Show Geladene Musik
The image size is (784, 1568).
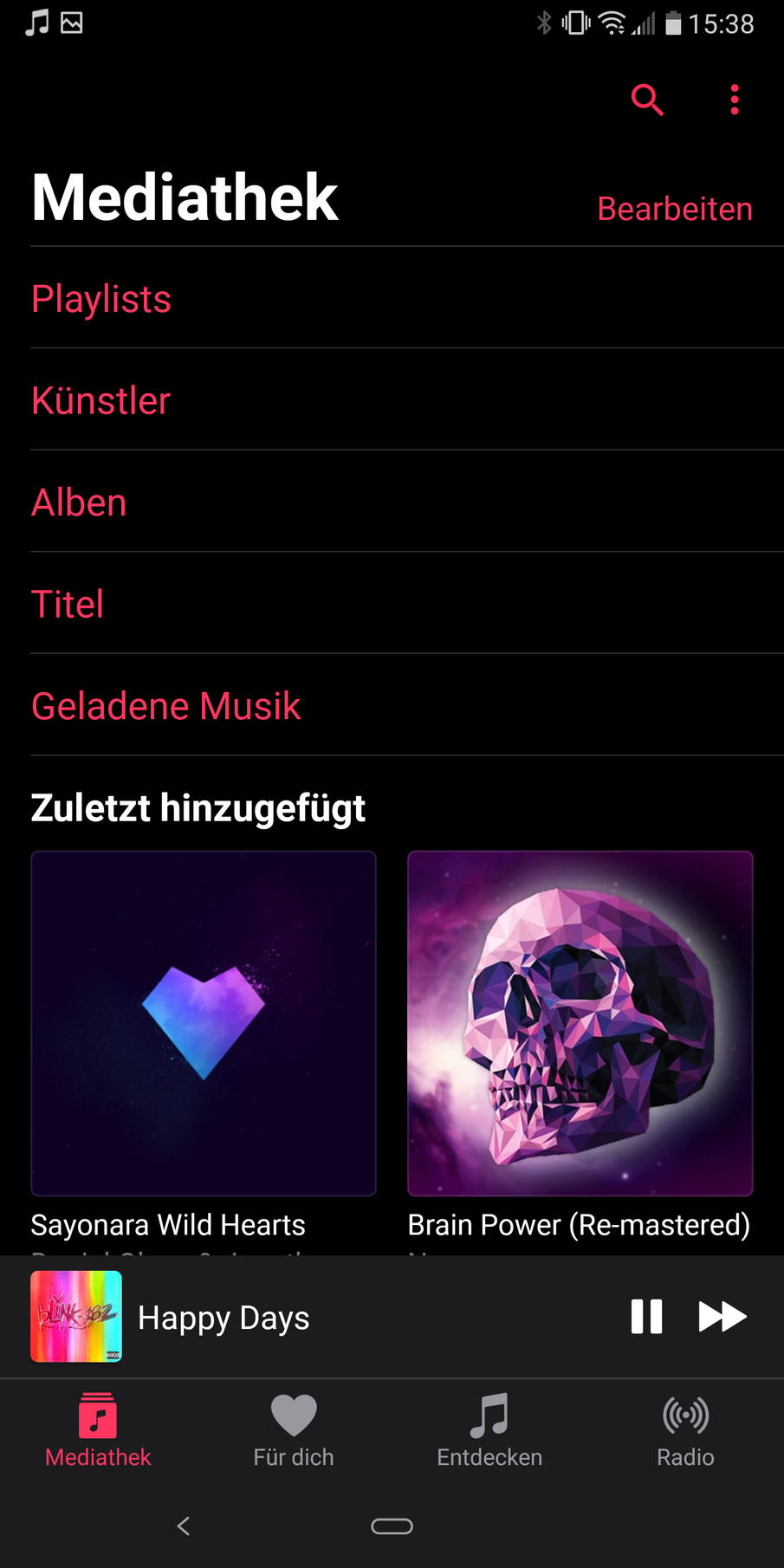(x=166, y=706)
